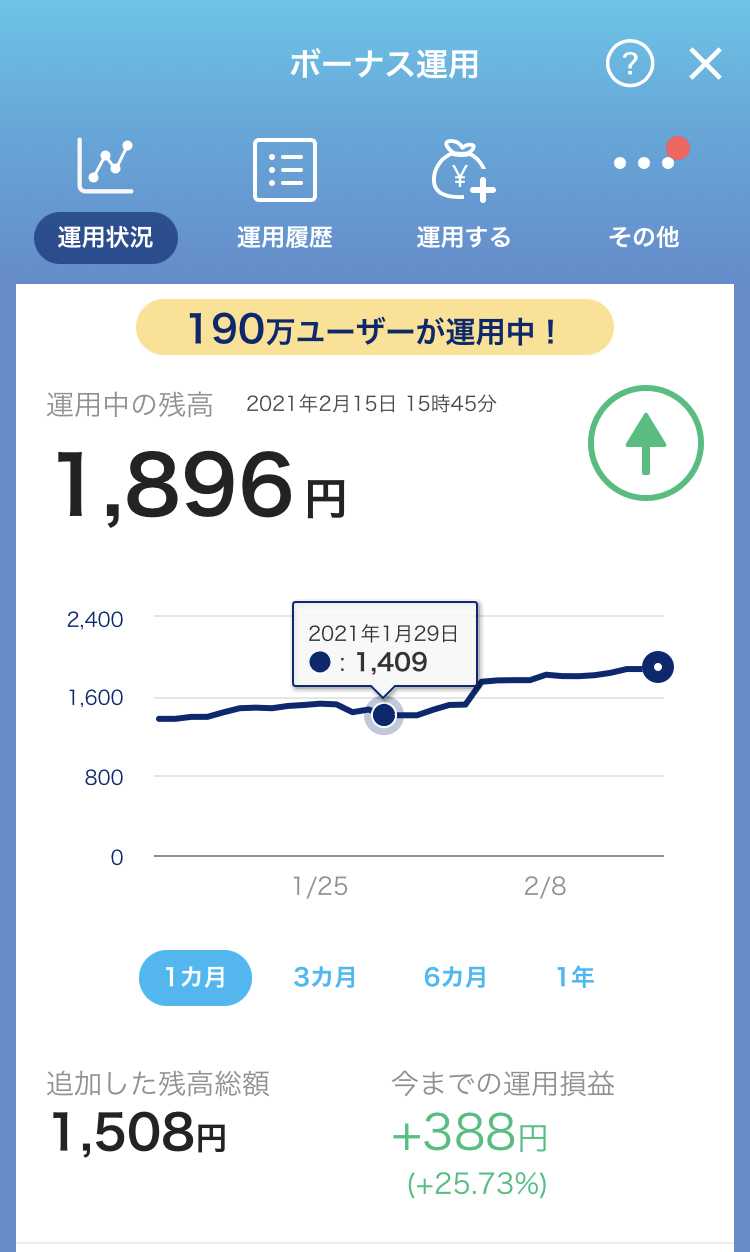The width and height of the screenshot is (750, 1252).
Task: Show the 6カ月 chart range
Action: pos(455,977)
